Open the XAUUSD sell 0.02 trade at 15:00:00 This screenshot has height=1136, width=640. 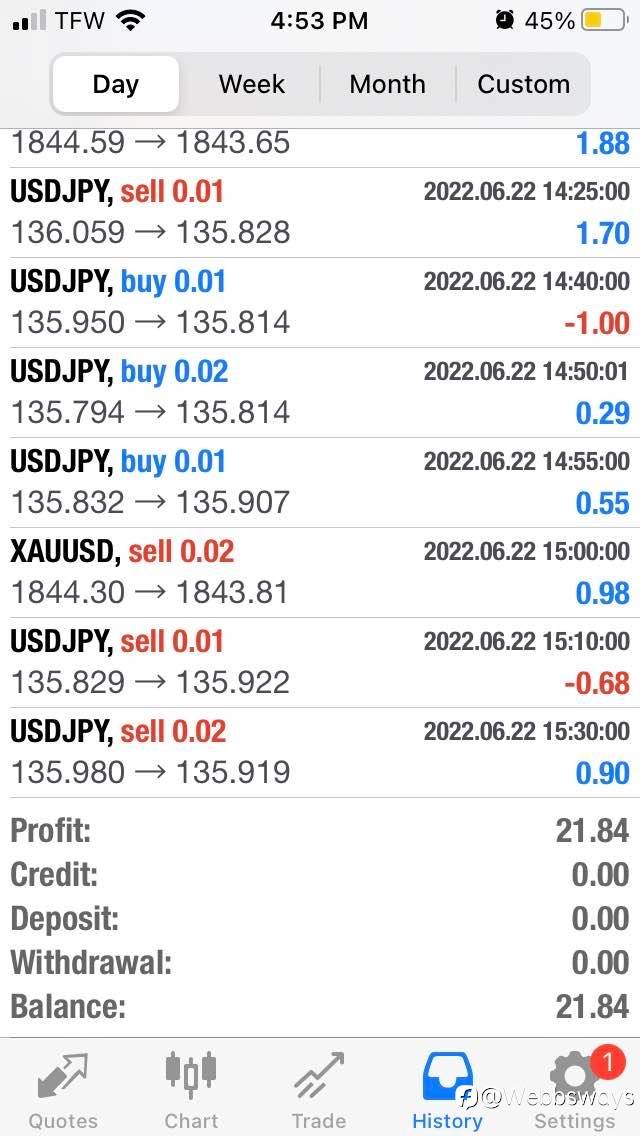point(320,572)
